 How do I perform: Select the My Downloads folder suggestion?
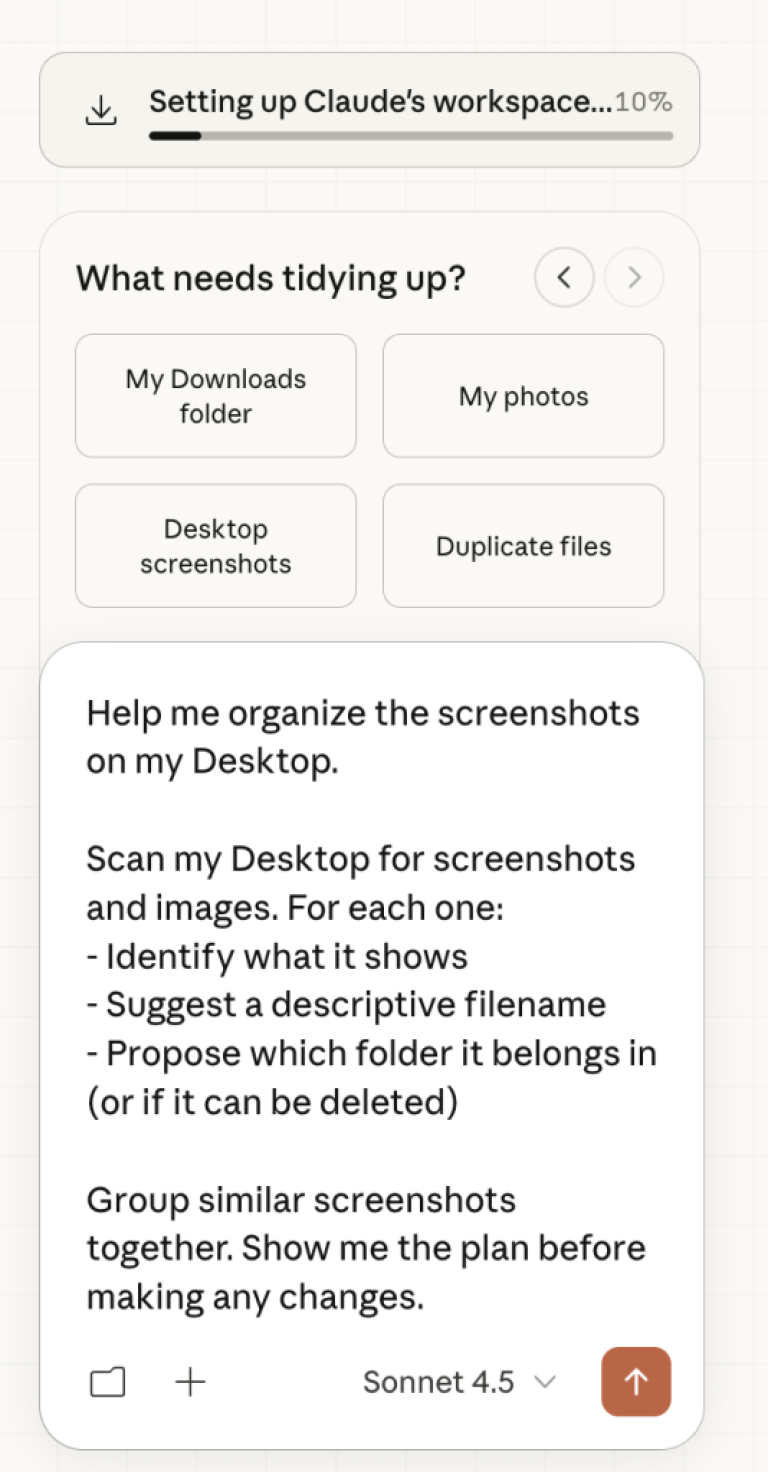click(x=215, y=396)
